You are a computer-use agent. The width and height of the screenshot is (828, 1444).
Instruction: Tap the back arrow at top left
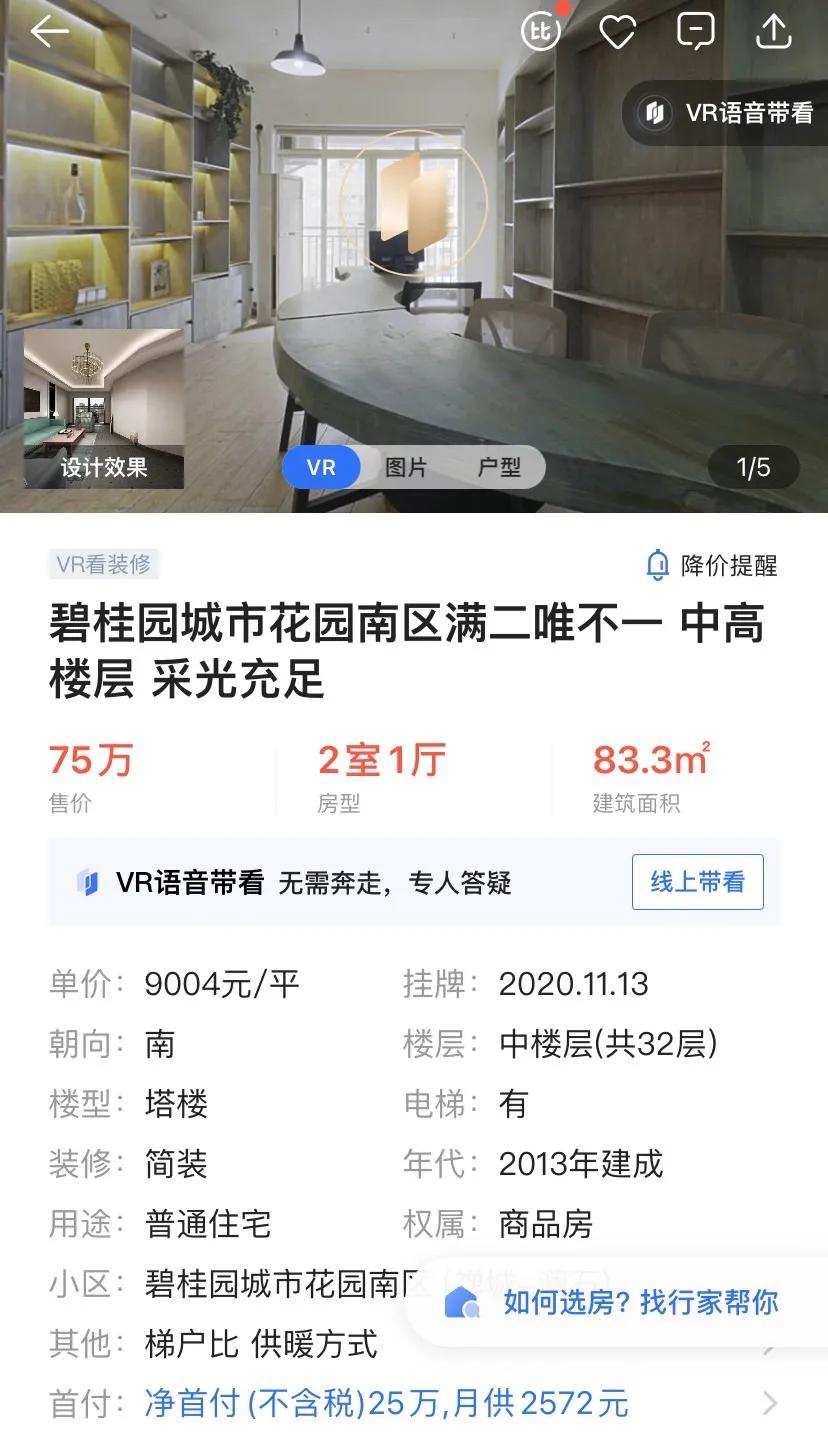(x=49, y=31)
